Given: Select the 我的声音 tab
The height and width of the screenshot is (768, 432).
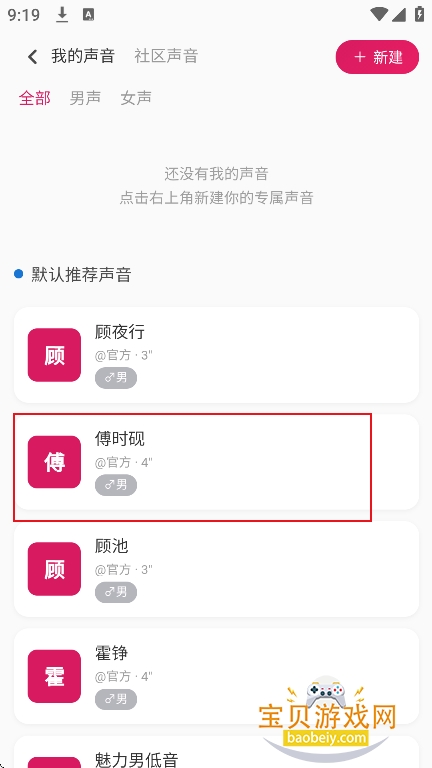Looking at the screenshot, I should point(83,56).
